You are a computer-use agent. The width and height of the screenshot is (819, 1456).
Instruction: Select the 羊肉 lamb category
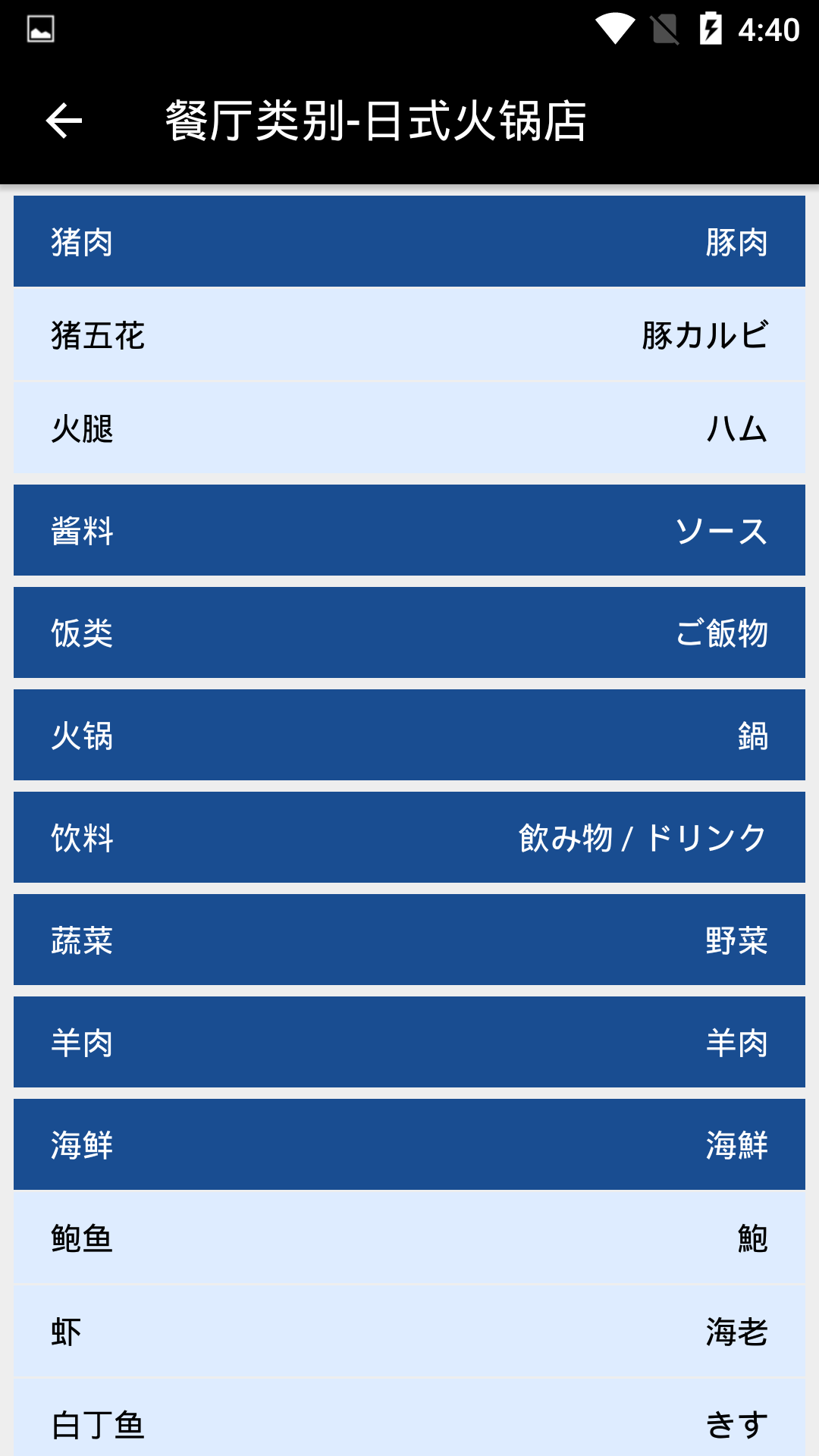click(409, 1043)
